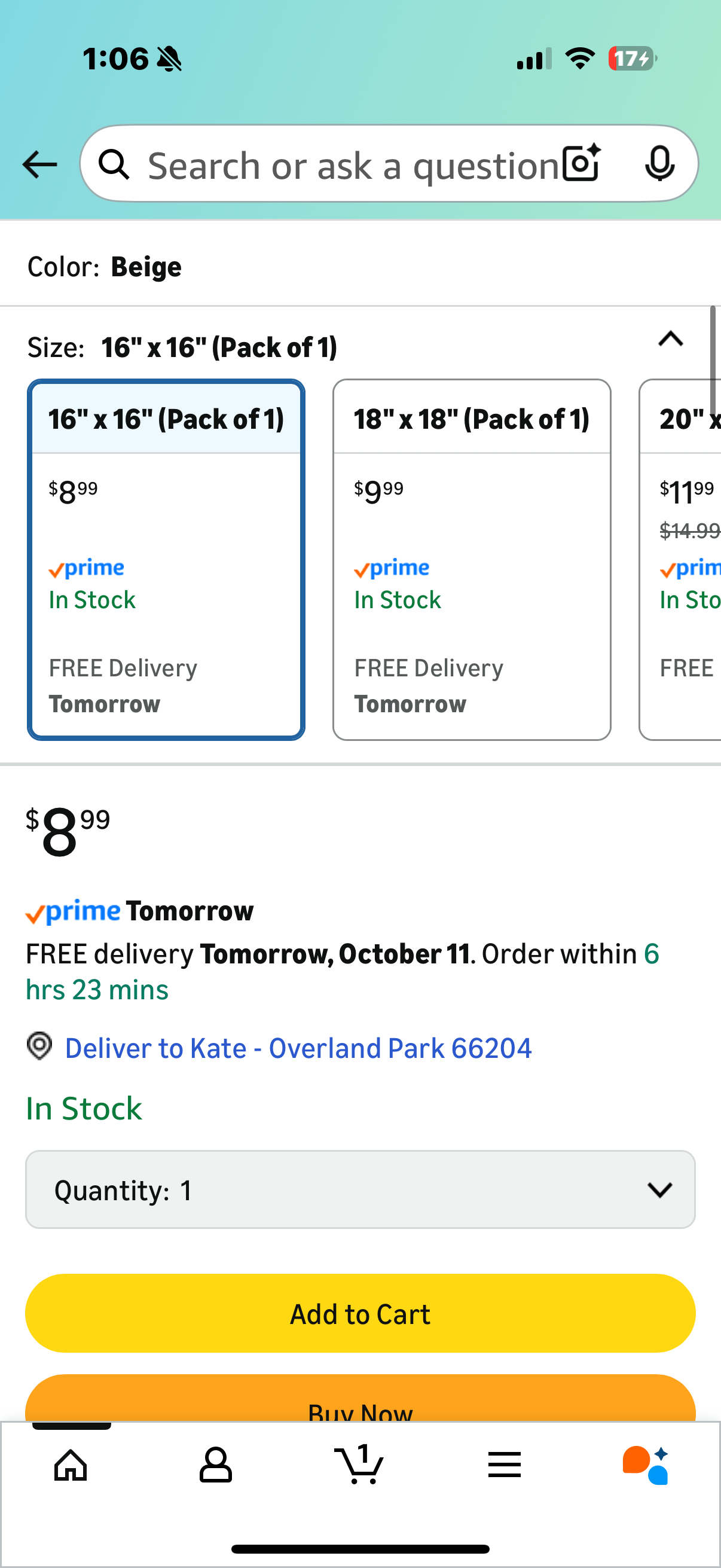This screenshot has height=1568, width=721.
Task: Collapse the Size options chevron
Action: (x=671, y=339)
